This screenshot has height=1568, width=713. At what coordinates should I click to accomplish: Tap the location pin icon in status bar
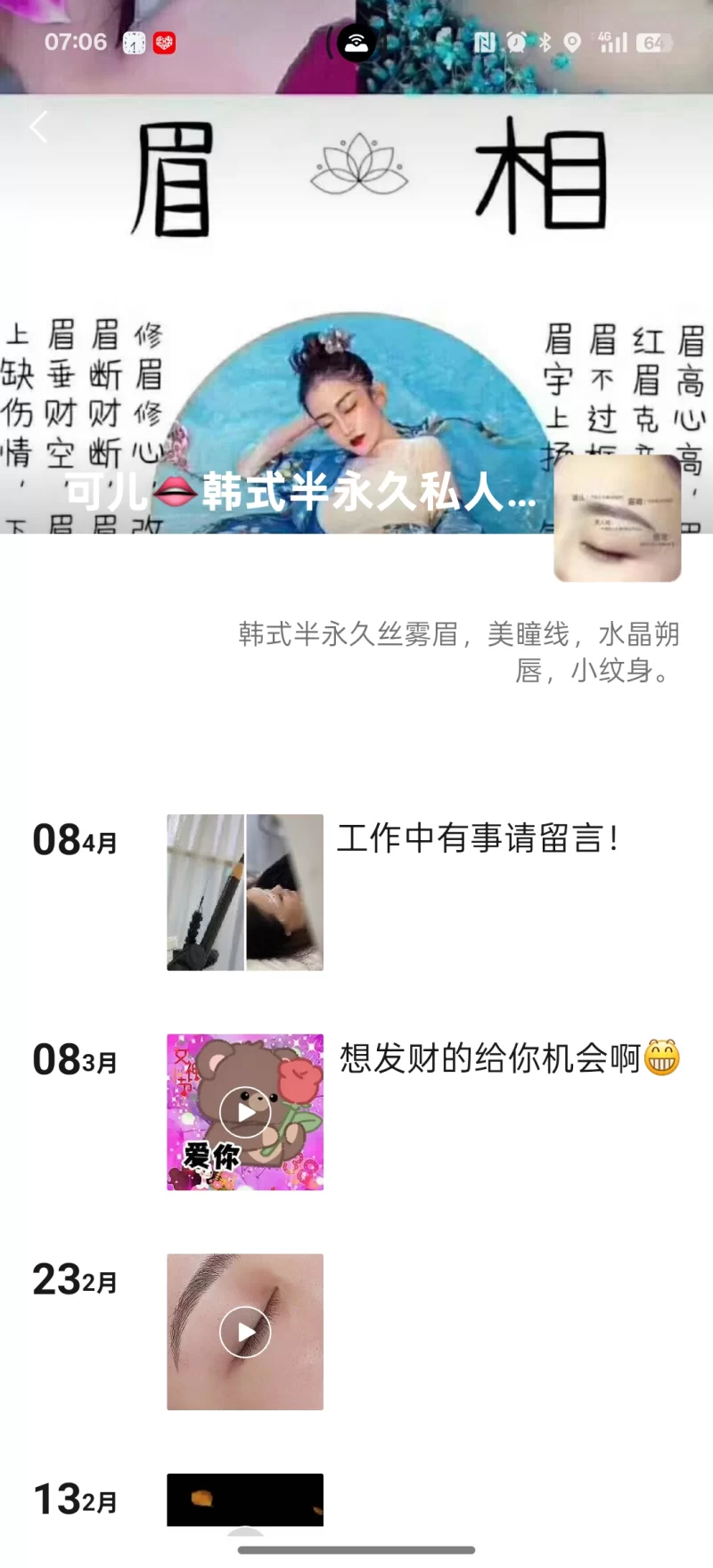pos(573,42)
